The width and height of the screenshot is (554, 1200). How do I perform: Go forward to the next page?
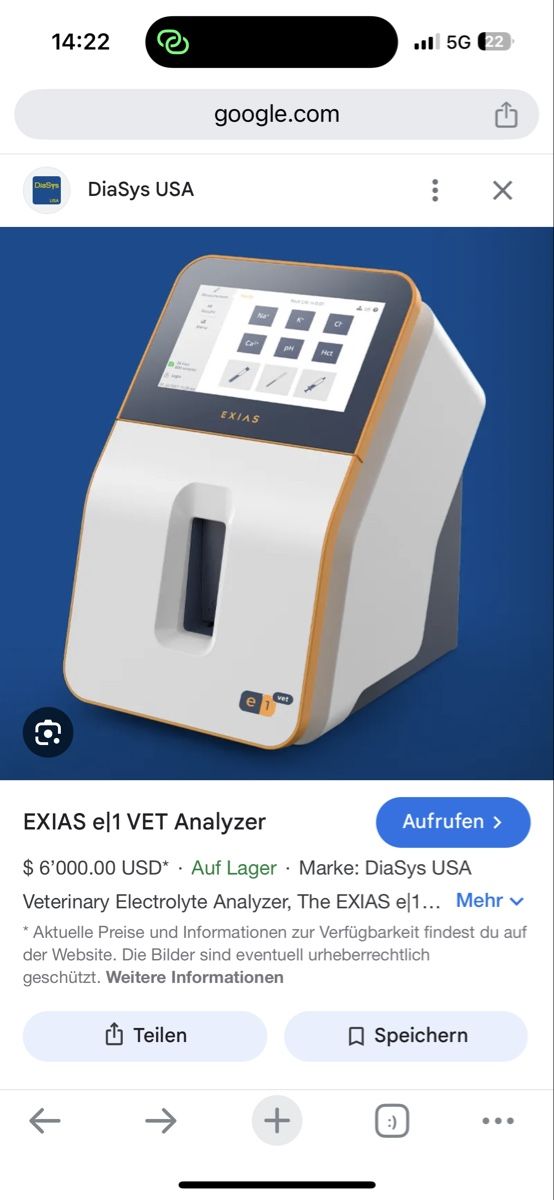pyautogui.click(x=161, y=1121)
